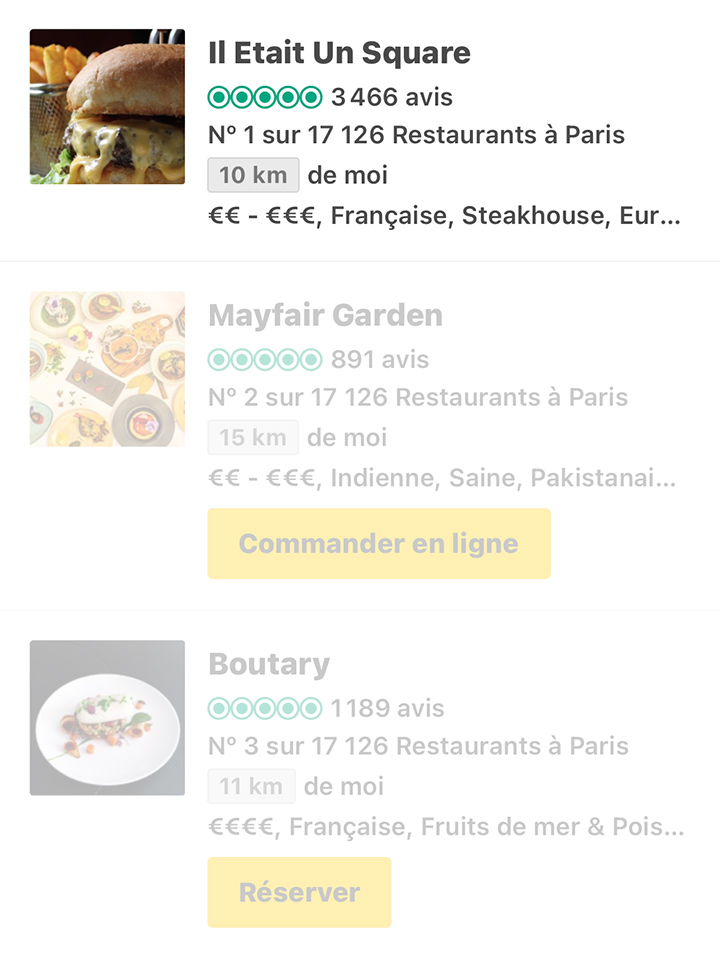The height and width of the screenshot is (954, 720).
Task: Click the plated dish photo of Boutary
Action: click(106, 717)
